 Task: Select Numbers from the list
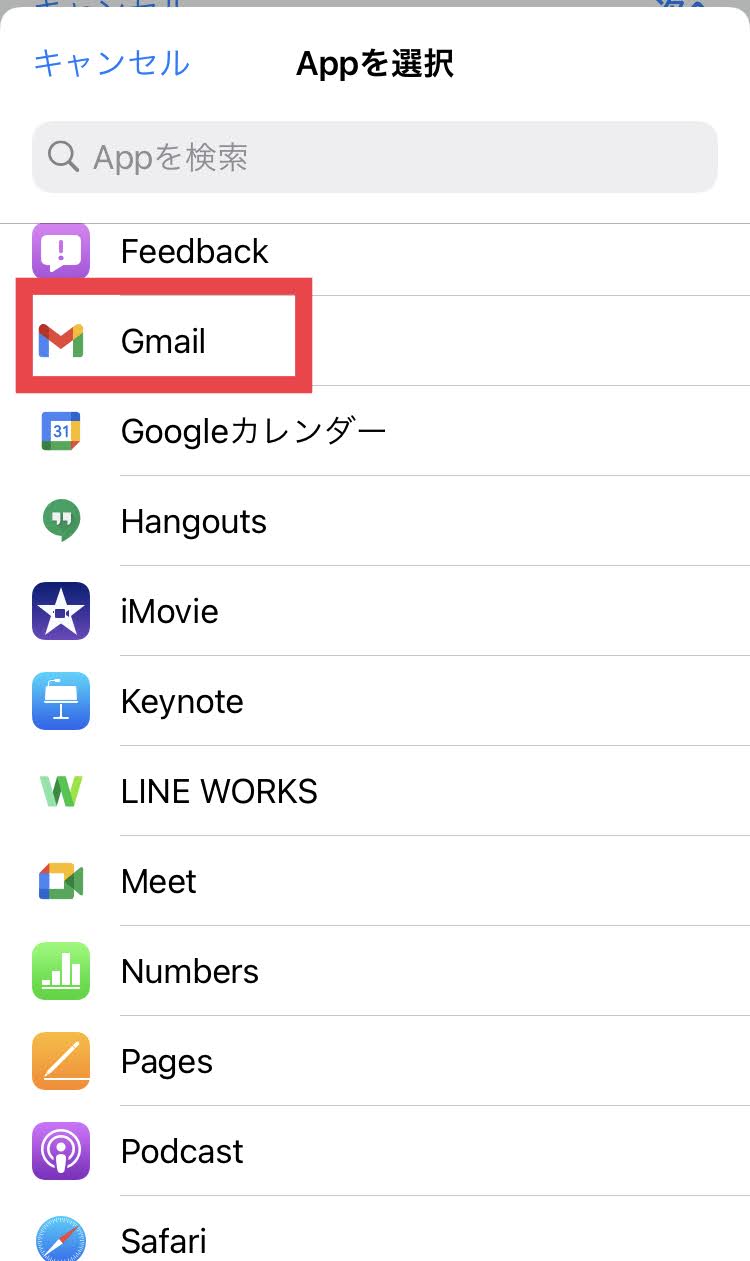click(190, 971)
